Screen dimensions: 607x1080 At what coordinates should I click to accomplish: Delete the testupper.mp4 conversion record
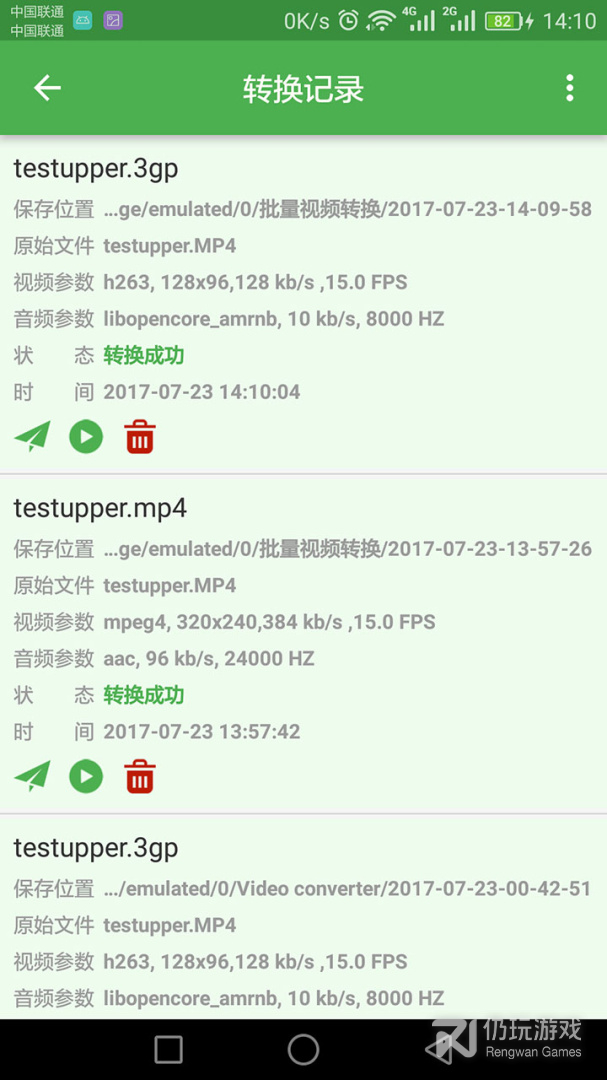pos(140,777)
